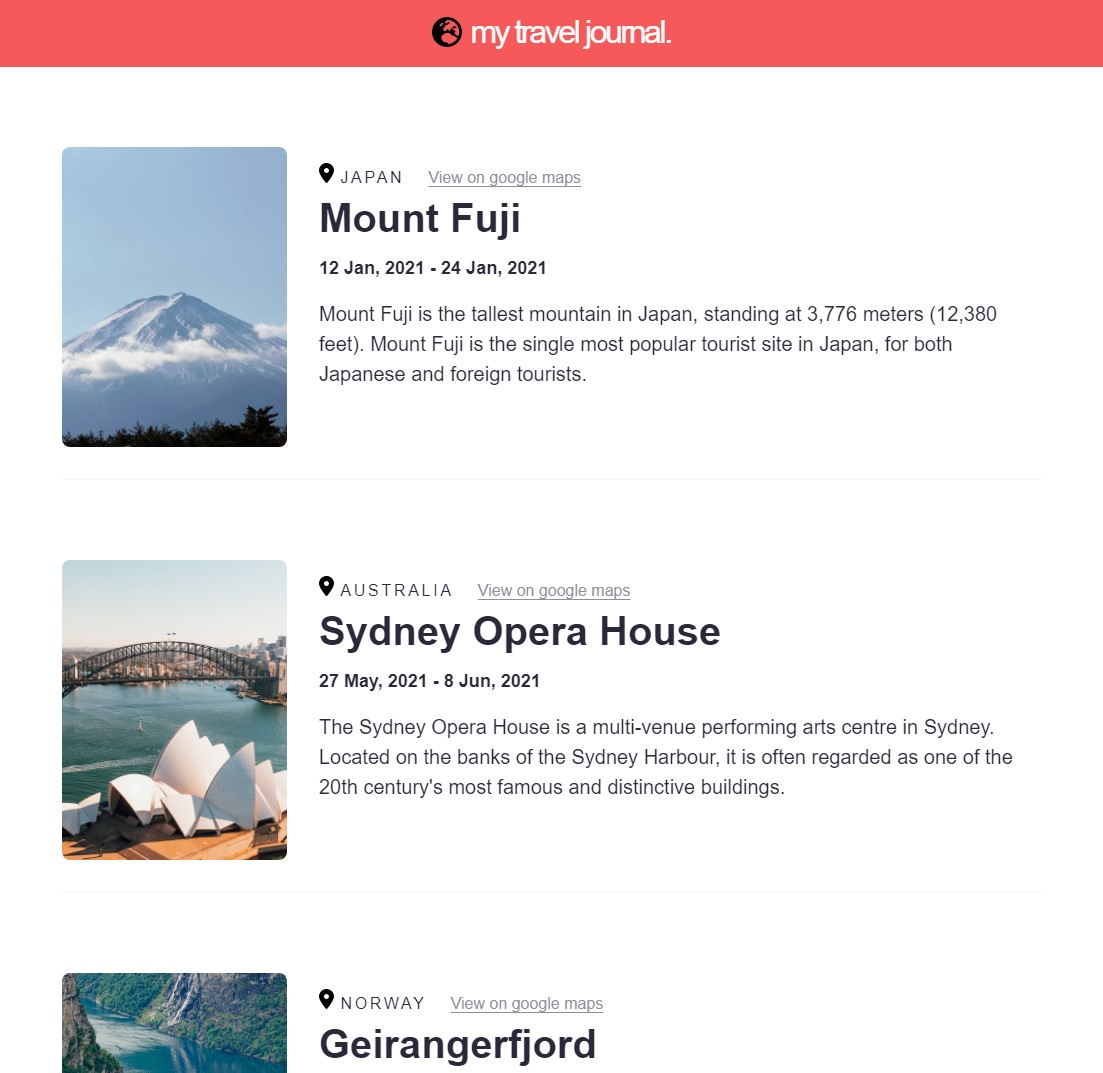The image size is (1103, 1073).
Task: Open Google Maps link for Japan
Action: click(504, 178)
